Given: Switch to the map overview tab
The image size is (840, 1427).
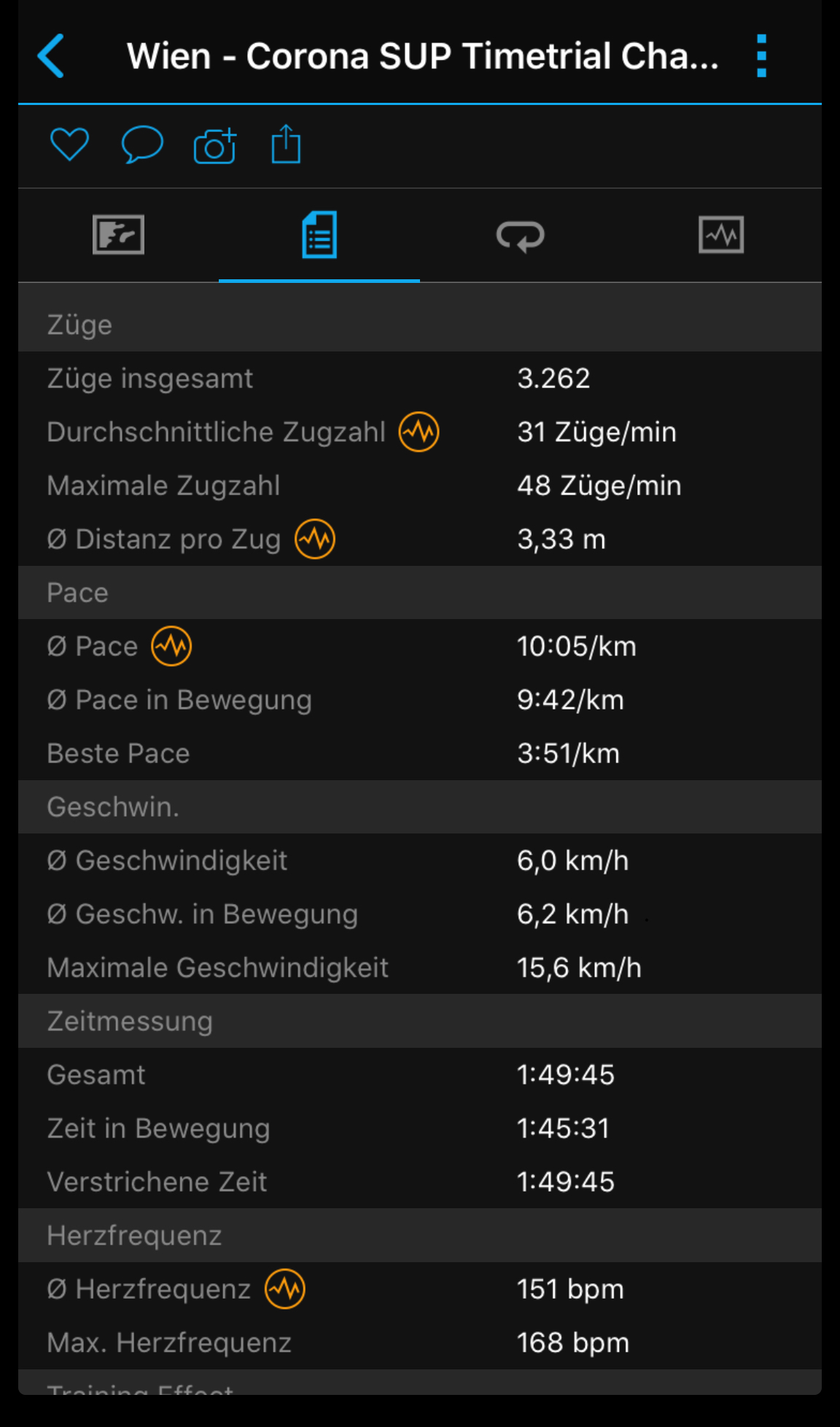Looking at the screenshot, I should tap(118, 235).
